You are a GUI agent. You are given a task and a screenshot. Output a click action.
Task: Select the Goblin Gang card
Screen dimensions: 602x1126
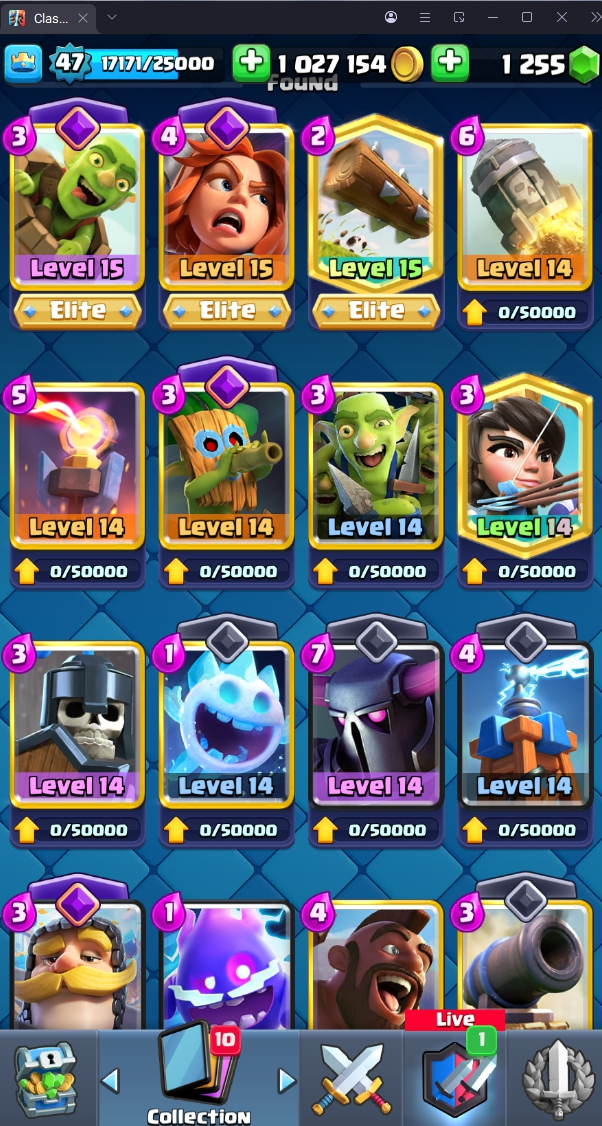[376, 470]
